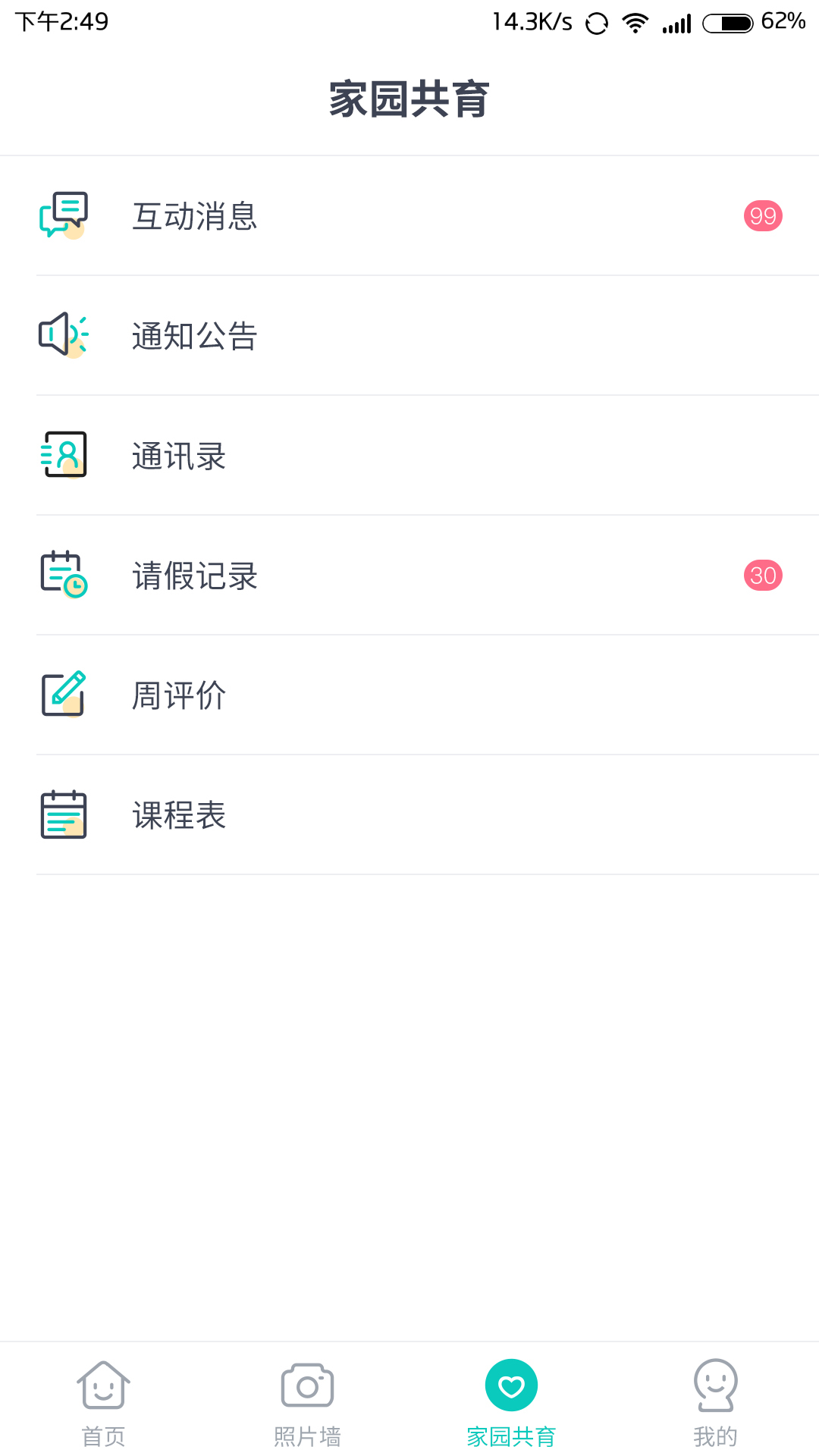
Task: View 请假记录 leave records
Action: (x=409, y=576)
